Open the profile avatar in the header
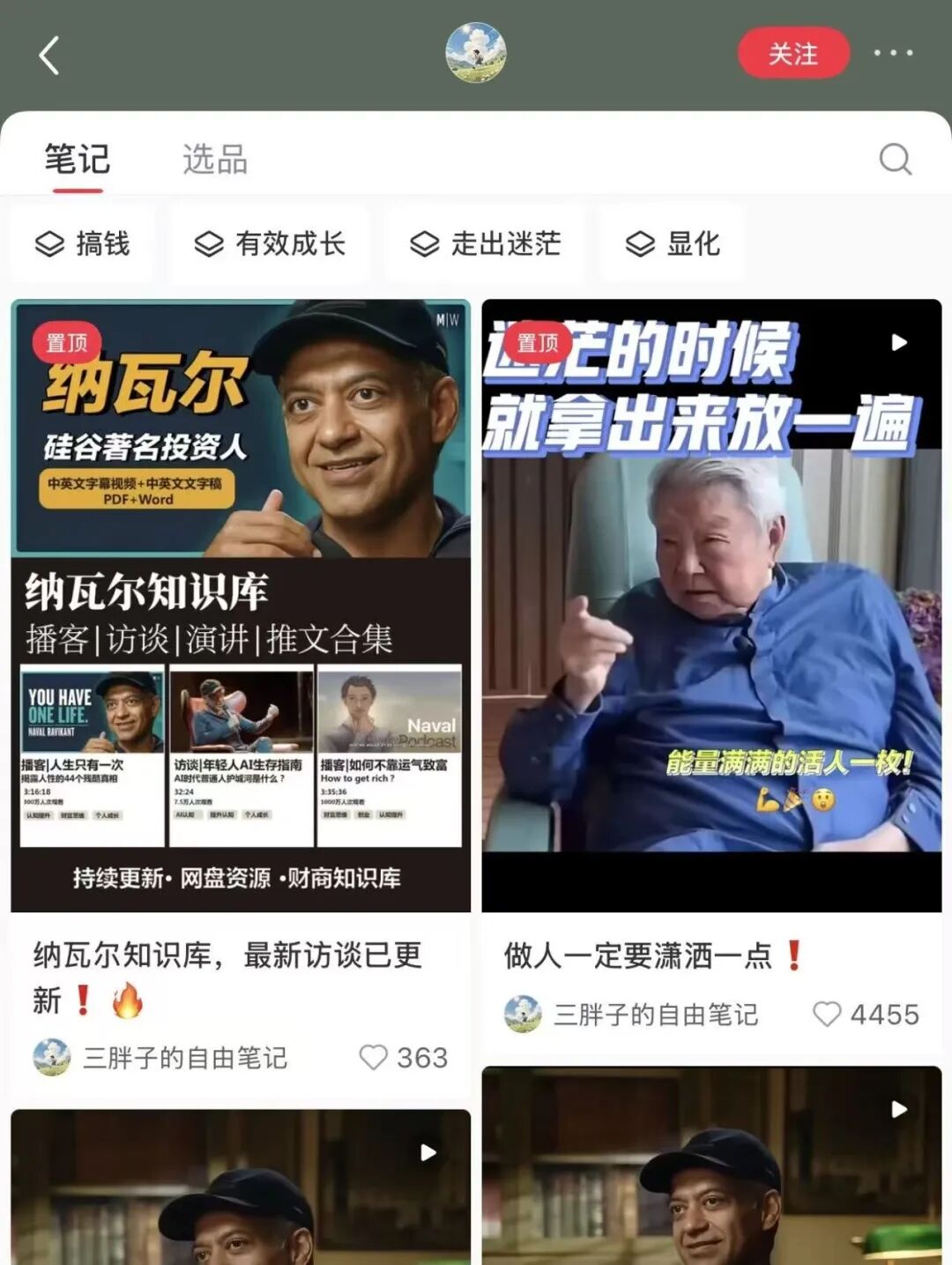Screen dimensions: 952x1265 pyautogui.click(x=476, y=53)
